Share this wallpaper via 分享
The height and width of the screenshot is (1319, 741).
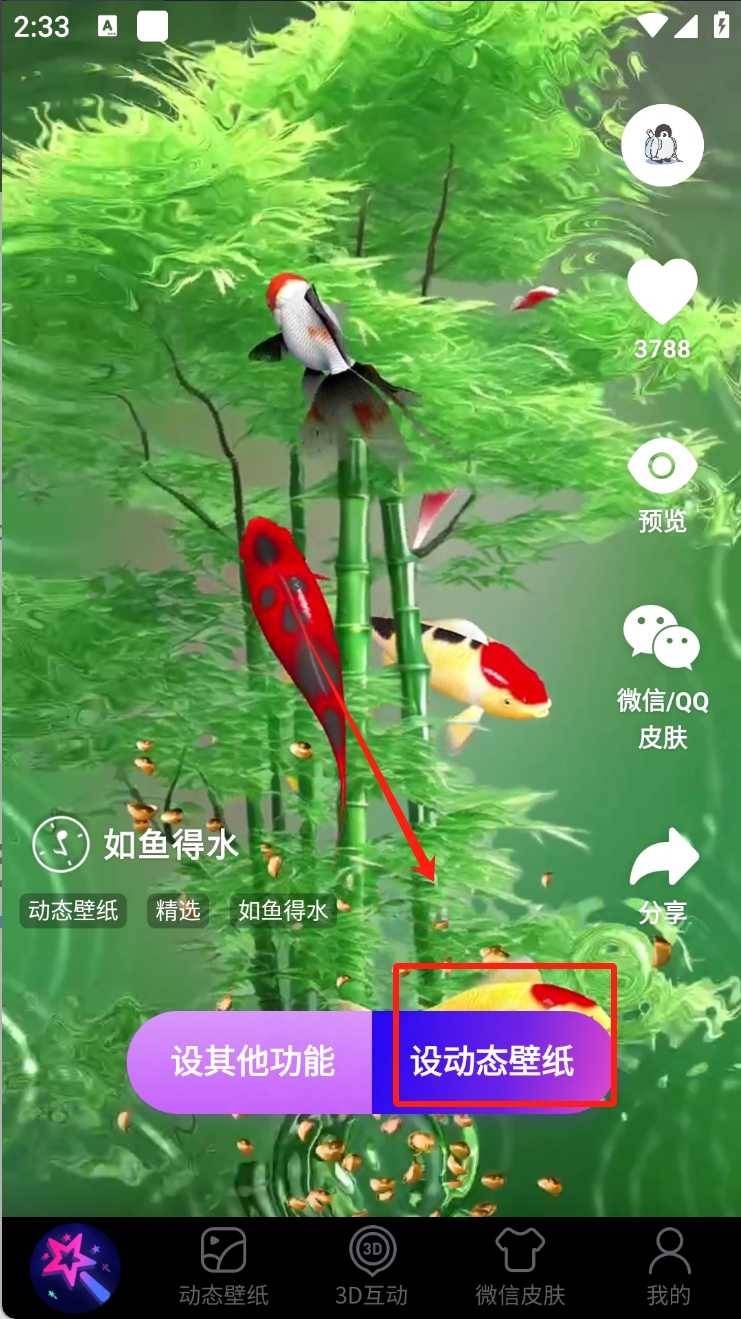point(662,860)
